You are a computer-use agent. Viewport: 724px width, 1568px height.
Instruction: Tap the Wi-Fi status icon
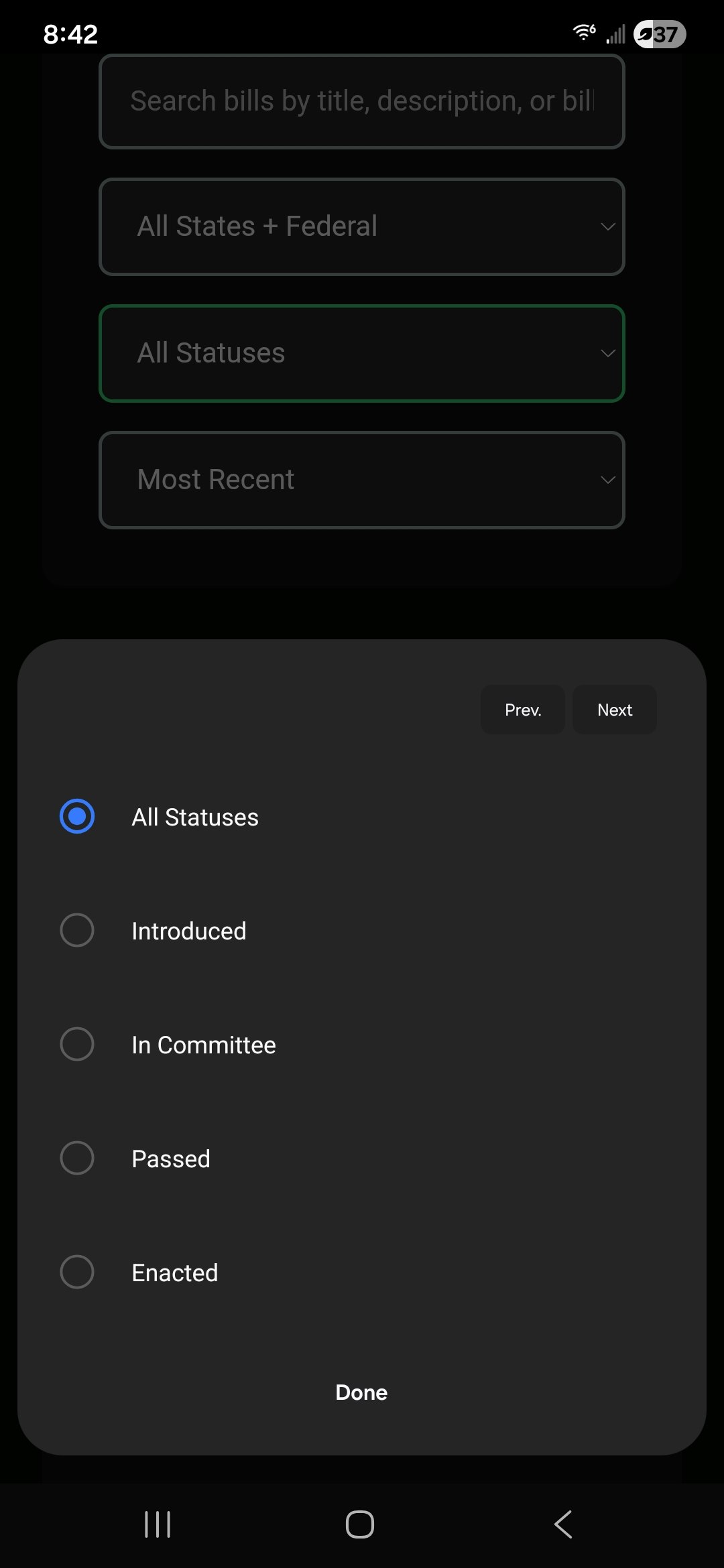pos(582,32)
